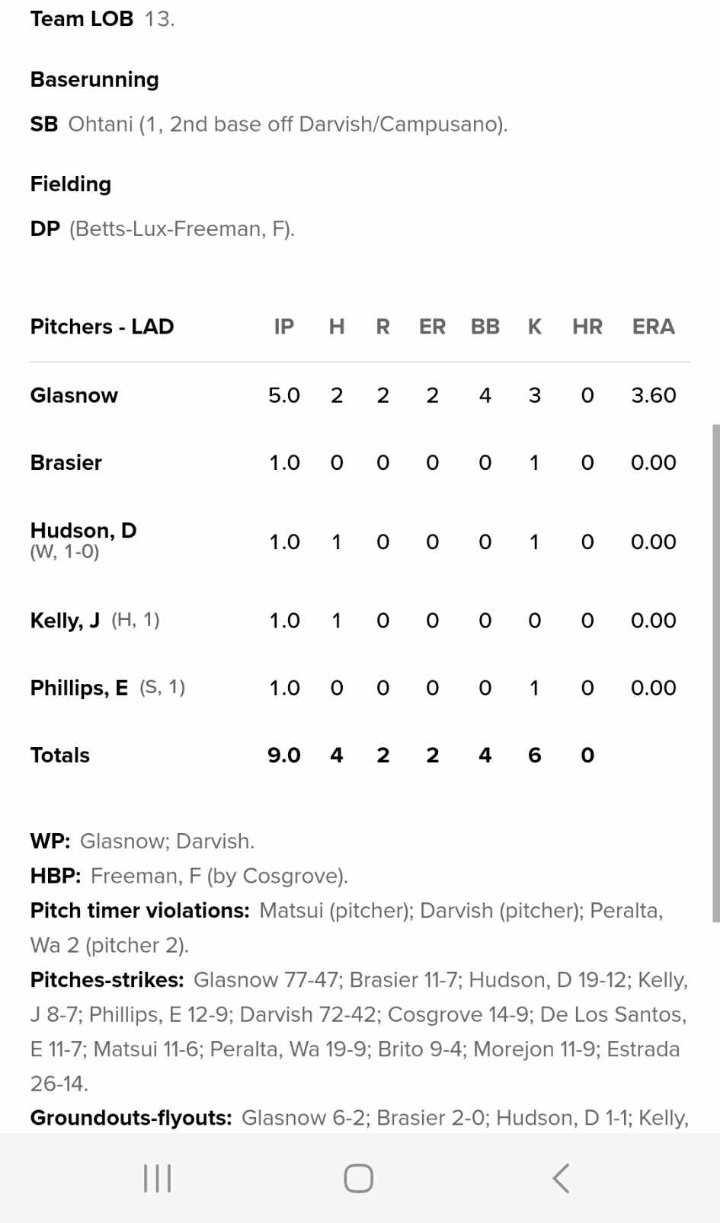Go back using the navigation bar
Image resolution: width=720 pixels, height=1223 pixels.
click(561, 1178)
